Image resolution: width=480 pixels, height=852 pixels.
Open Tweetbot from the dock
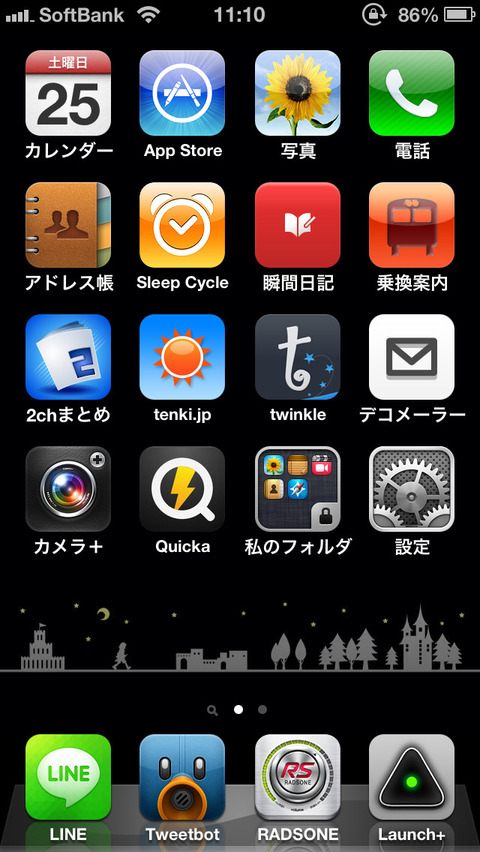[x=182, y=777]
